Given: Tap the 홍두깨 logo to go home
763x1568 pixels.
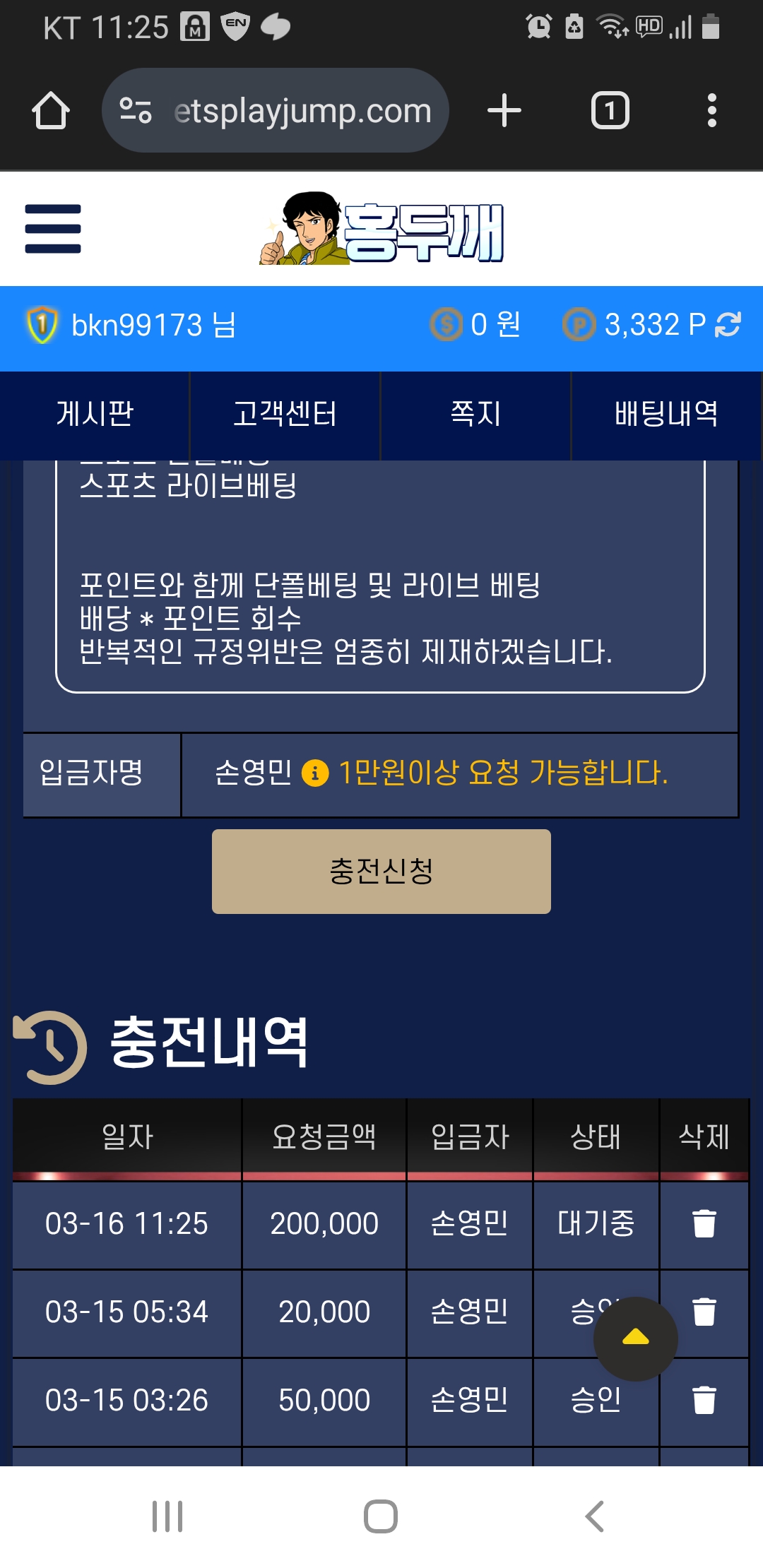Looking at the screenshot, I should (x=381, y=228).
